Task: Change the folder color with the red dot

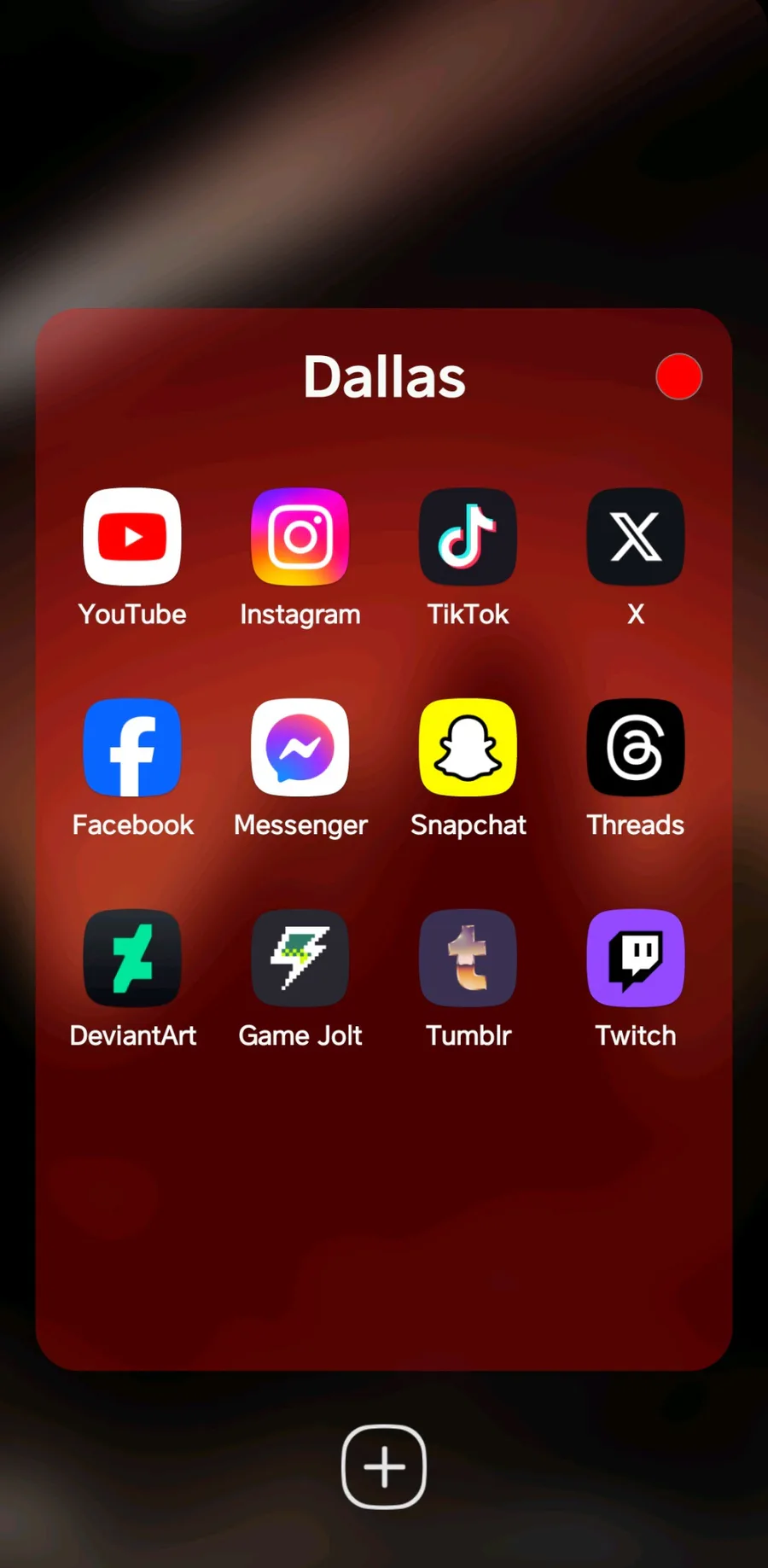Action: [x=679, y=376]
